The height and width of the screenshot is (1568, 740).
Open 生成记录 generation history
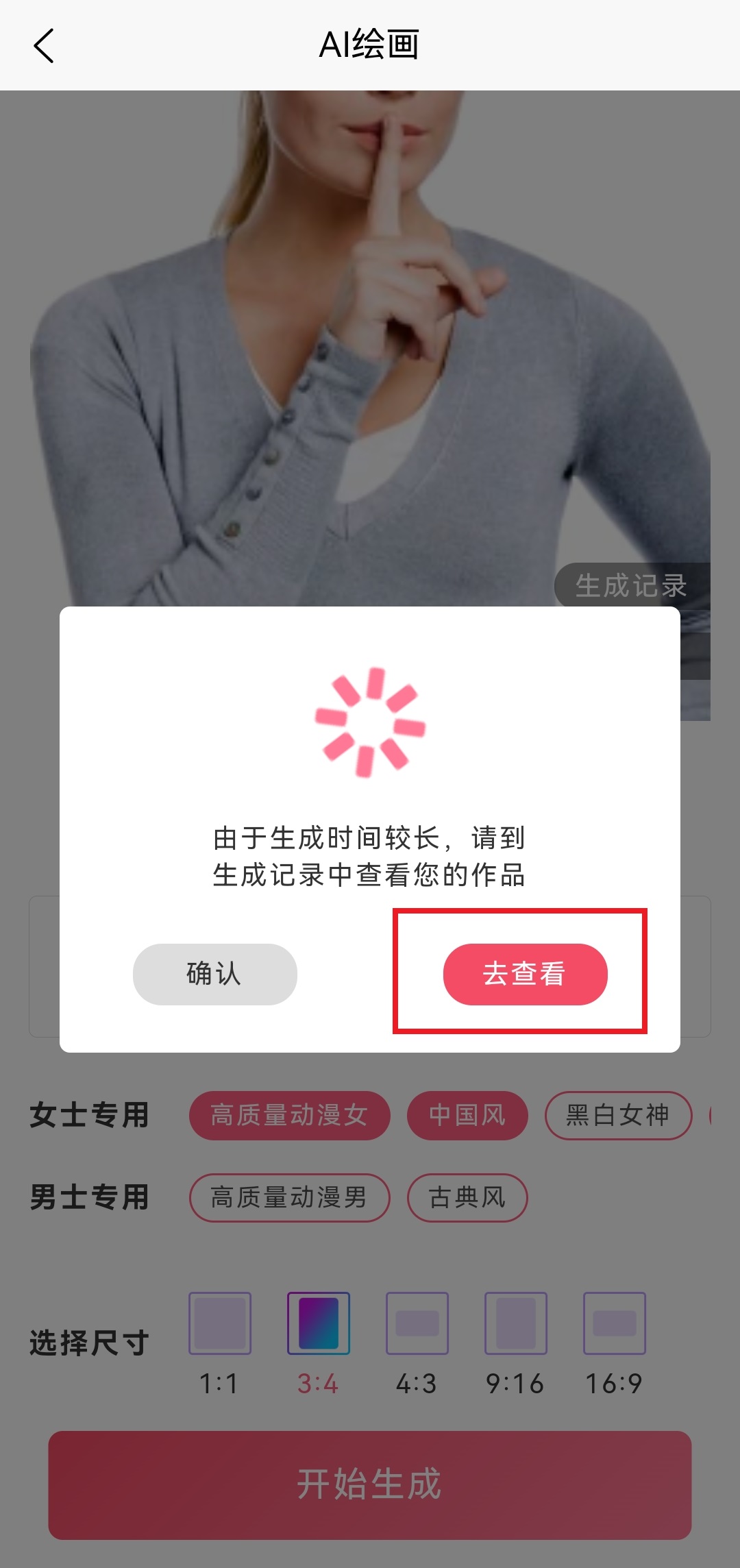(x=631, y=586)
